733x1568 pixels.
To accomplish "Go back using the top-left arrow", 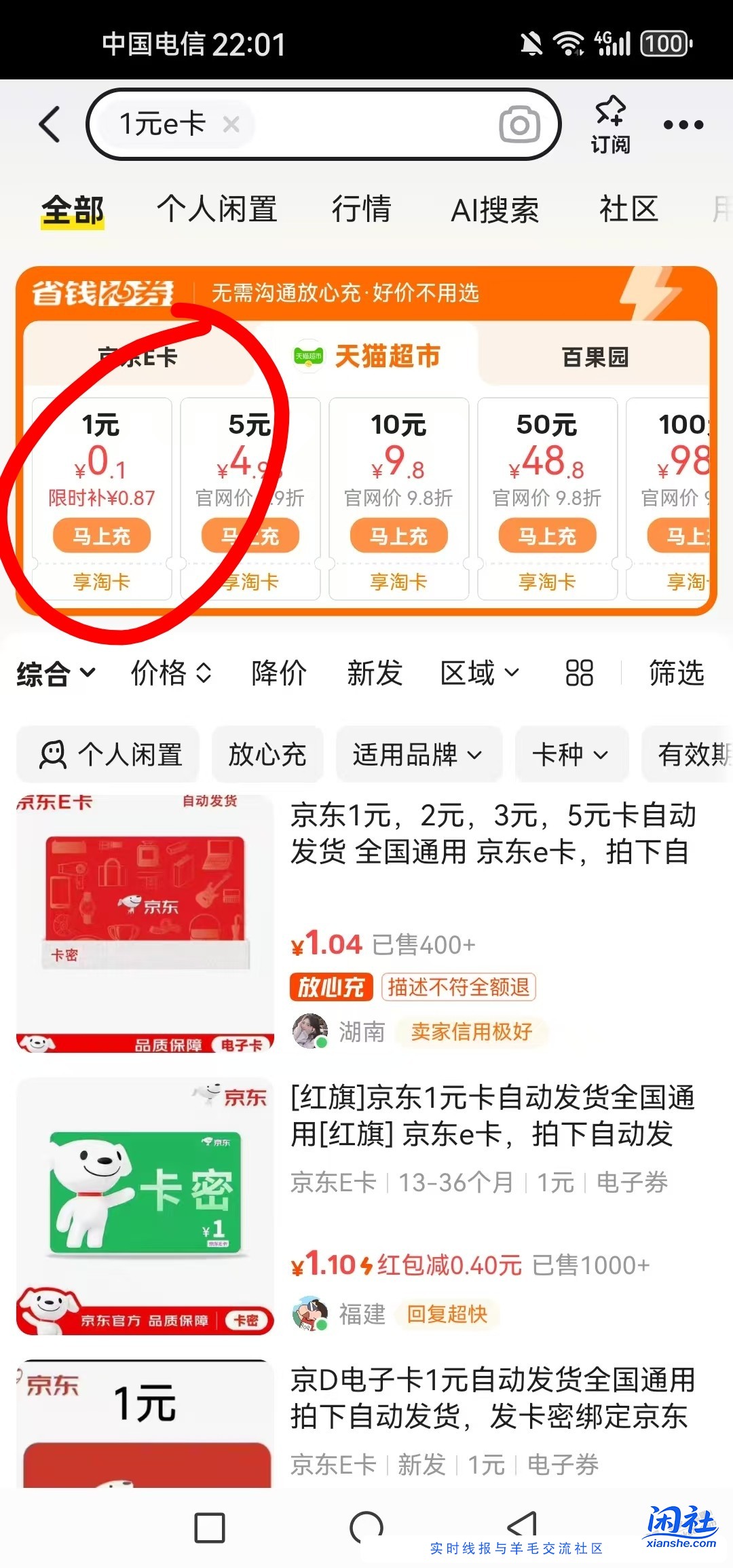I will click(x=50, y=125).
